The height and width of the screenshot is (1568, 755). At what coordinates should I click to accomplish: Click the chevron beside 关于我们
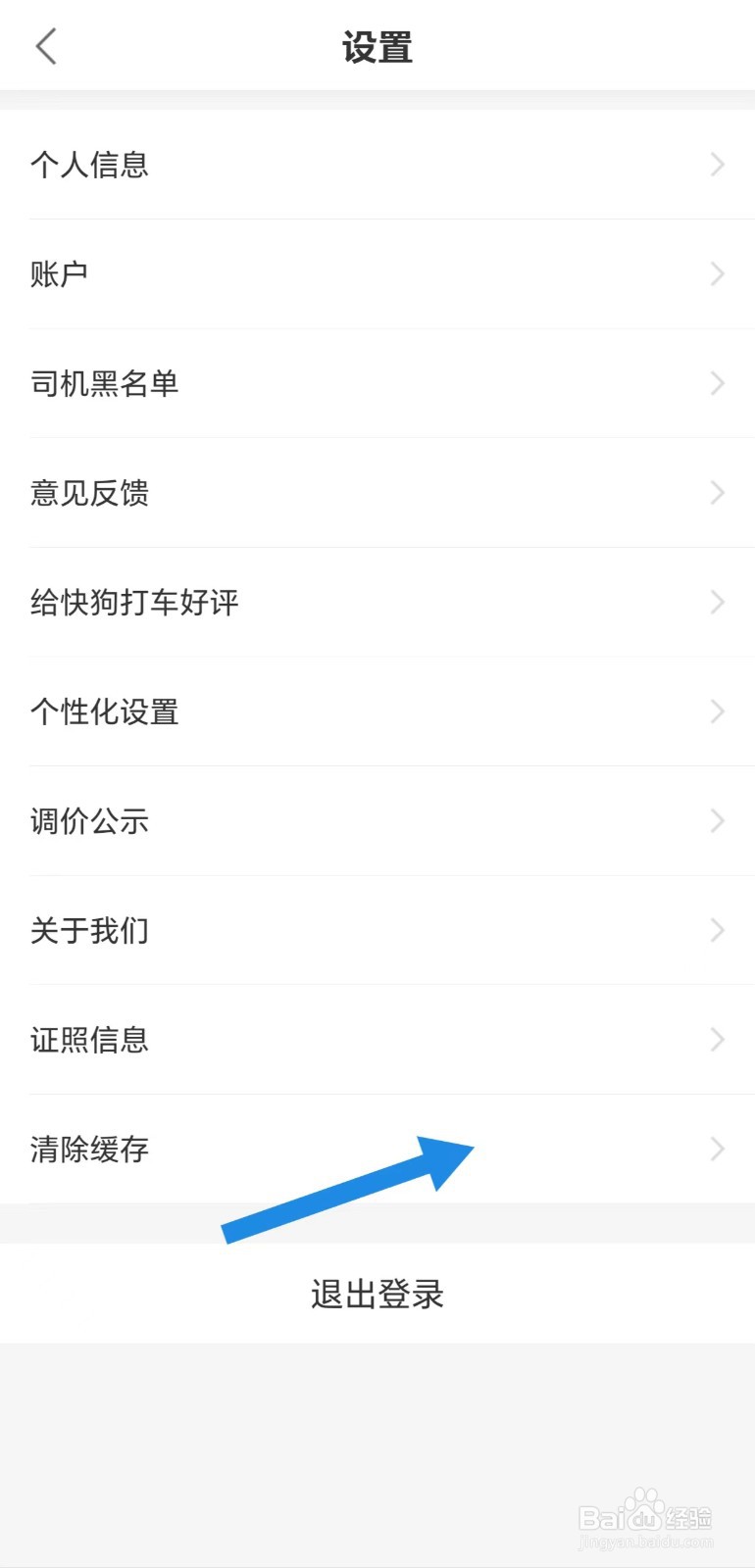(x=717, y=930)
